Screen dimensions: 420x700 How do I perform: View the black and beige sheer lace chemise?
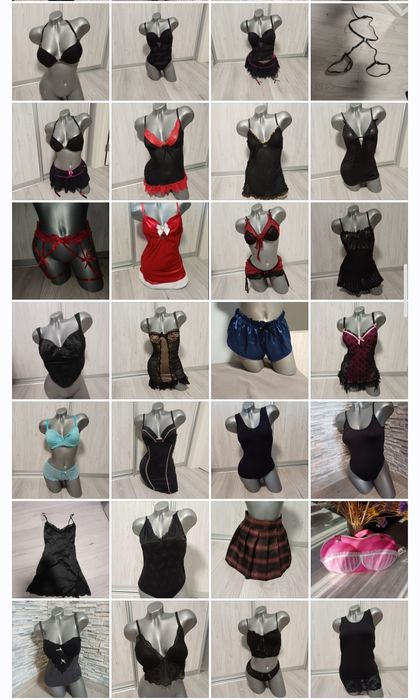(x=160, y=350)
